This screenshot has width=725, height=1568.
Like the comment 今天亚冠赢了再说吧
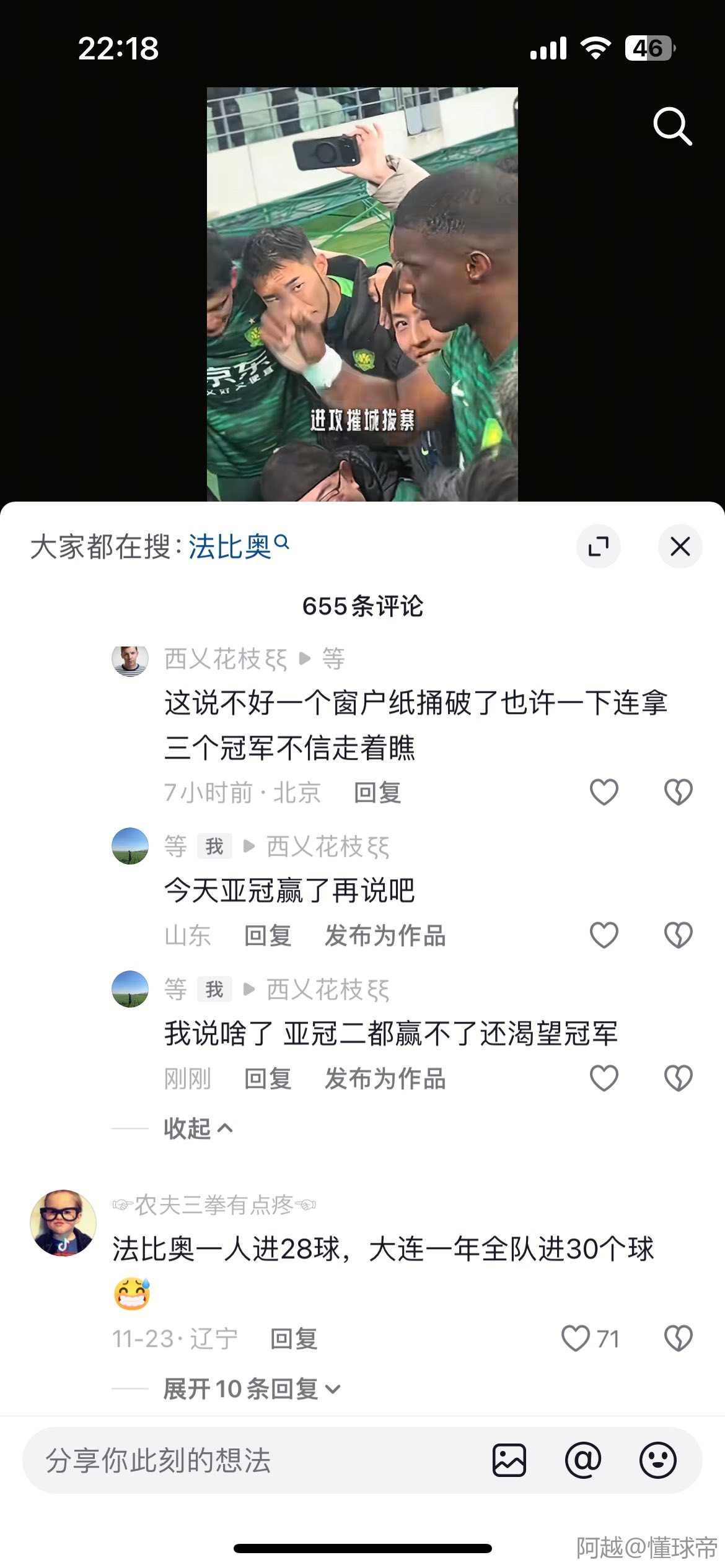tap(604, 934)
